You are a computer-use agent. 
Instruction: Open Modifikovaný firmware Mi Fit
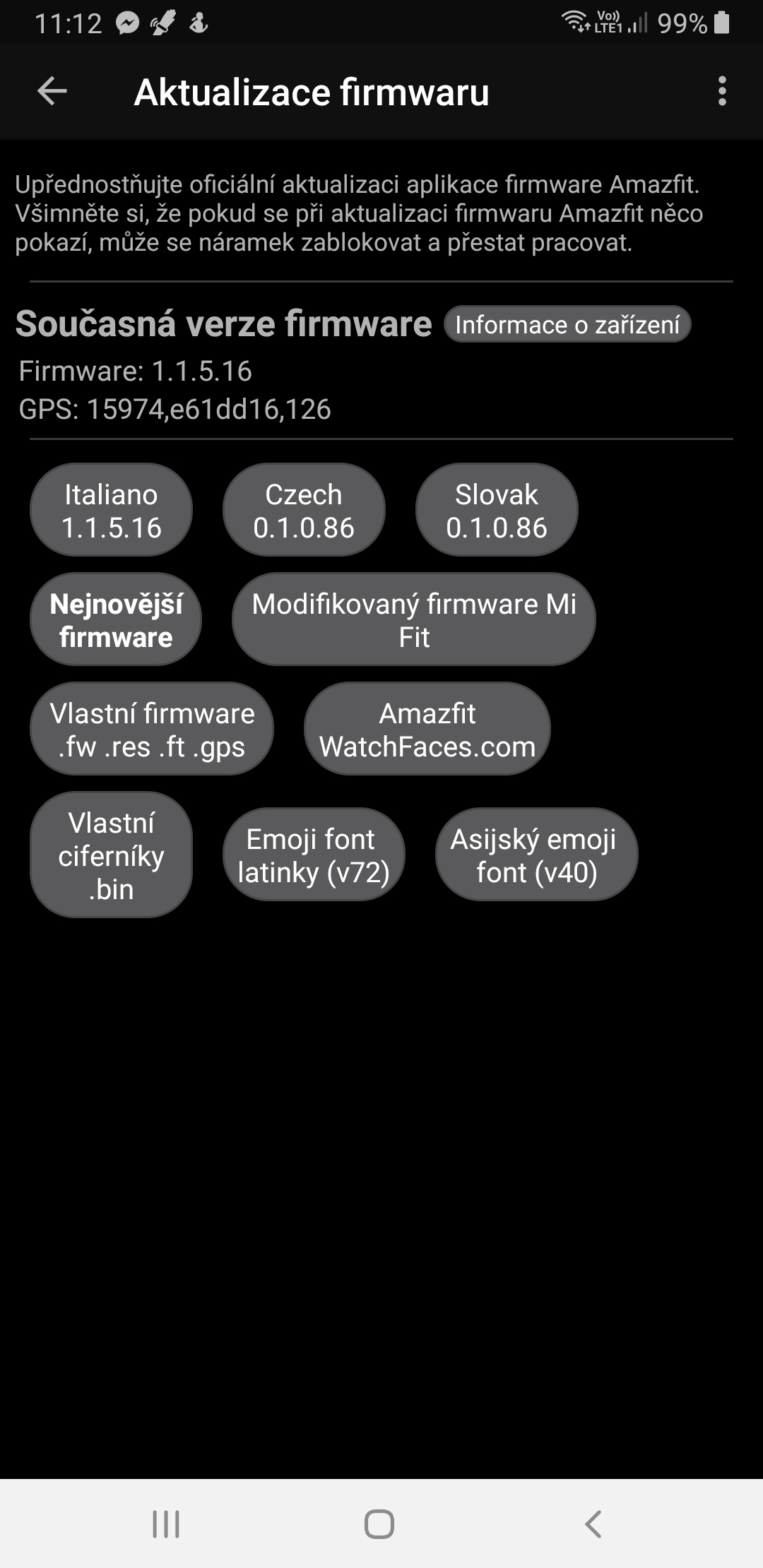click(x=414, y=619)
